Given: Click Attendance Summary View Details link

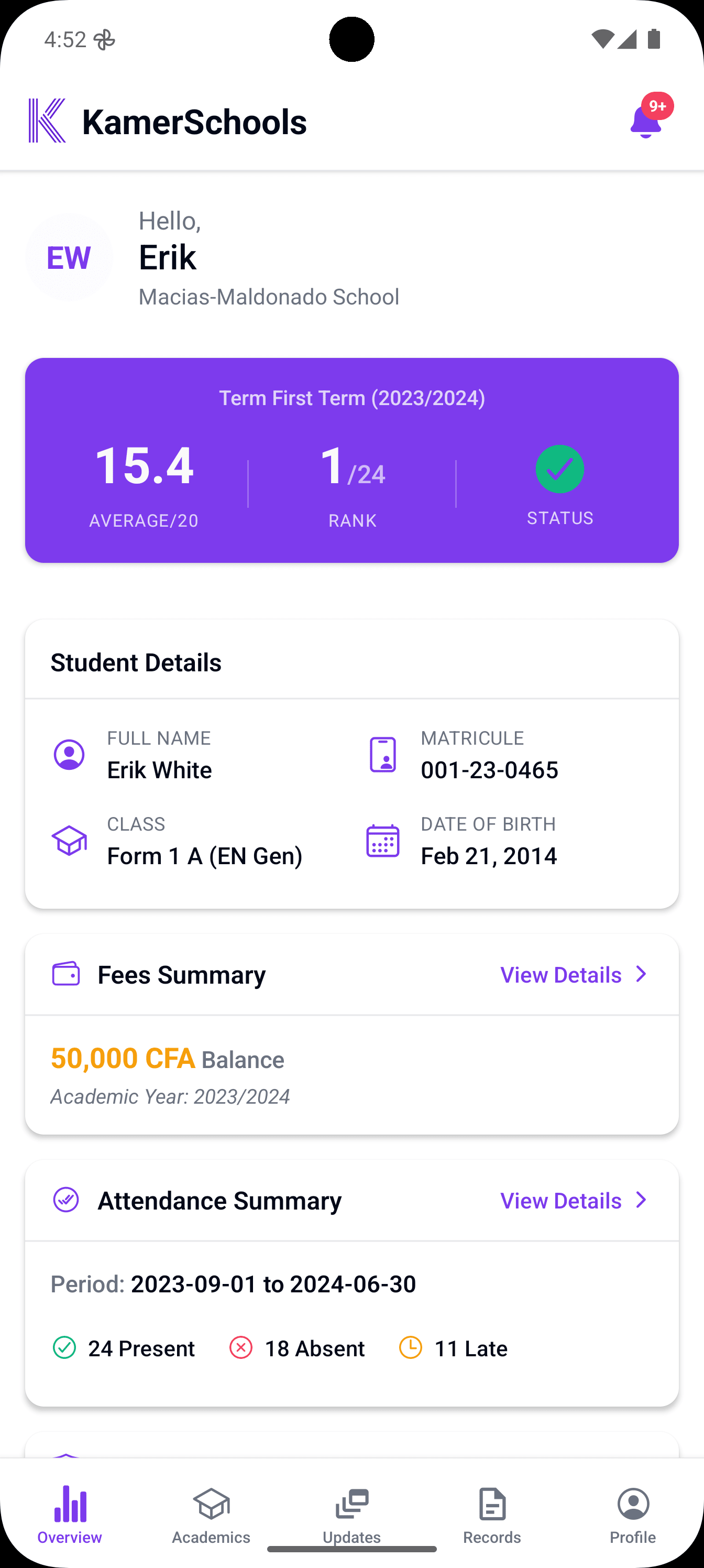Looking at the screenshot, I should coord(560,1200).
